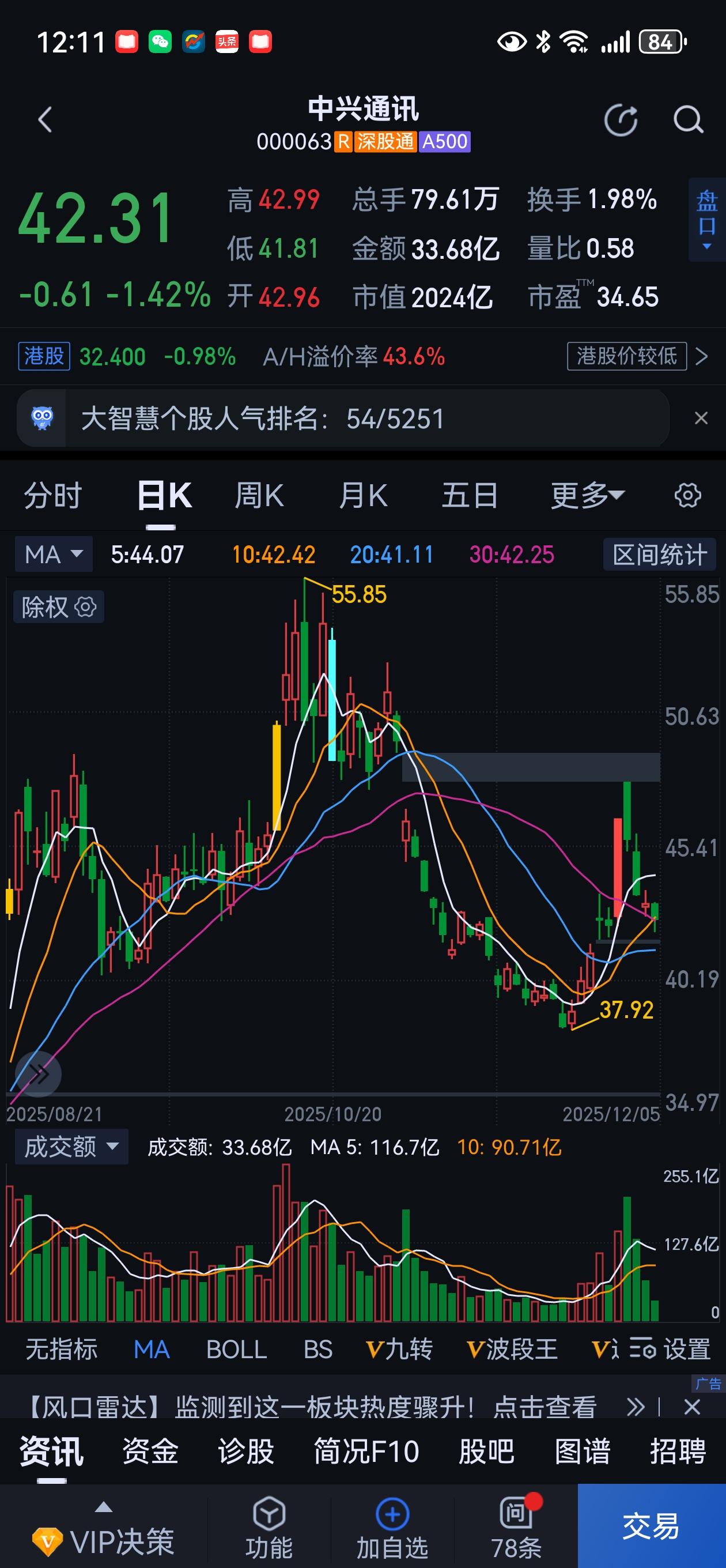
Task: Refresh quotes using the refresh icon
Action: [x=620, y=119]
